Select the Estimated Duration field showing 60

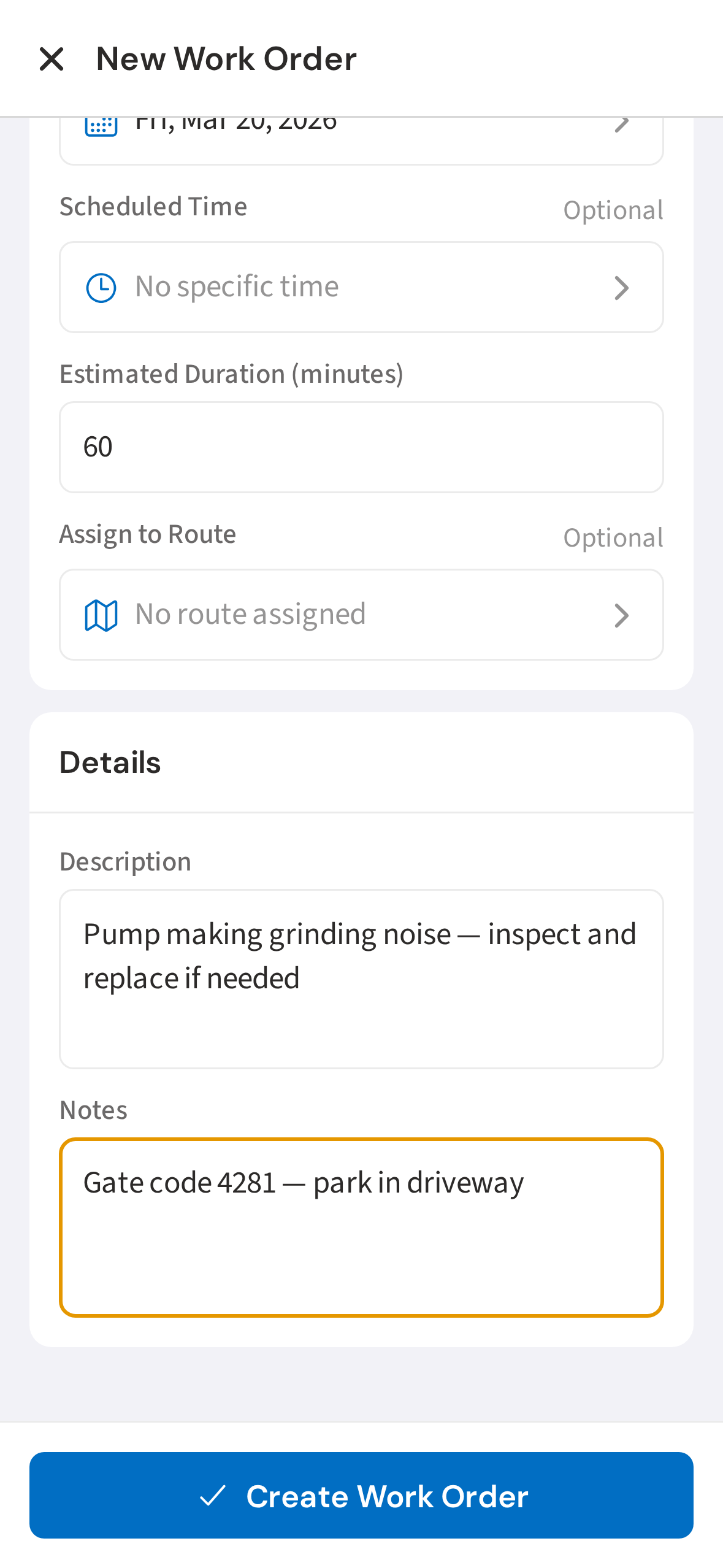coord(361,447)
